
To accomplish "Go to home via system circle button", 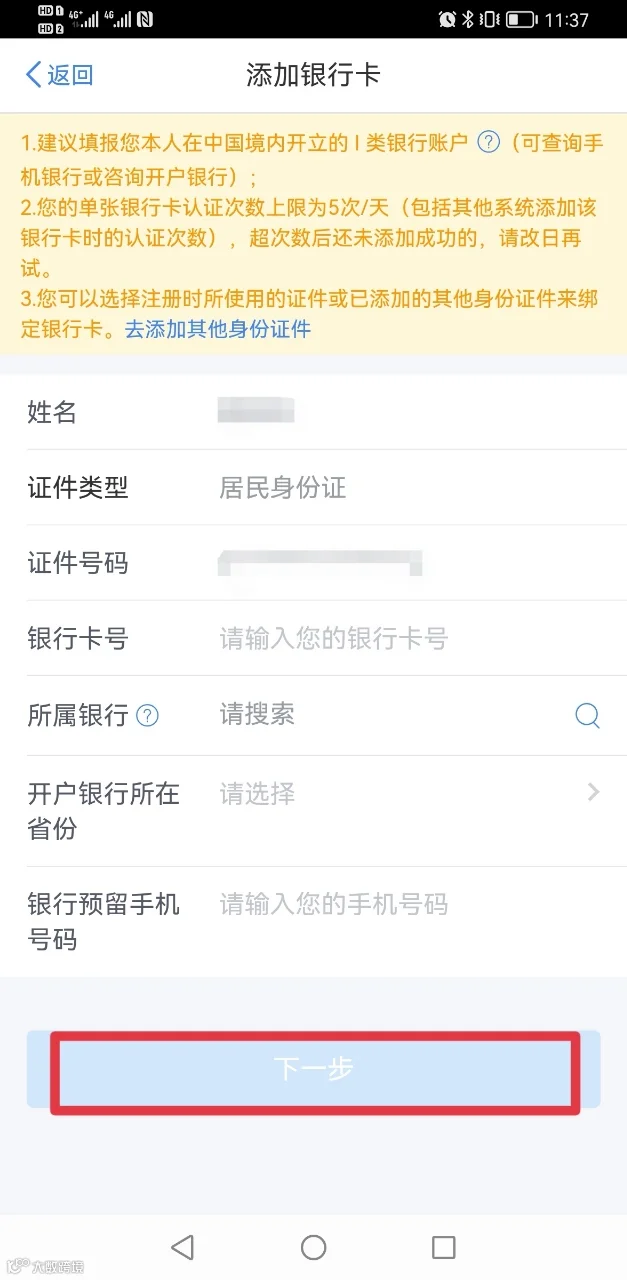I will [x=313, y=1246].
